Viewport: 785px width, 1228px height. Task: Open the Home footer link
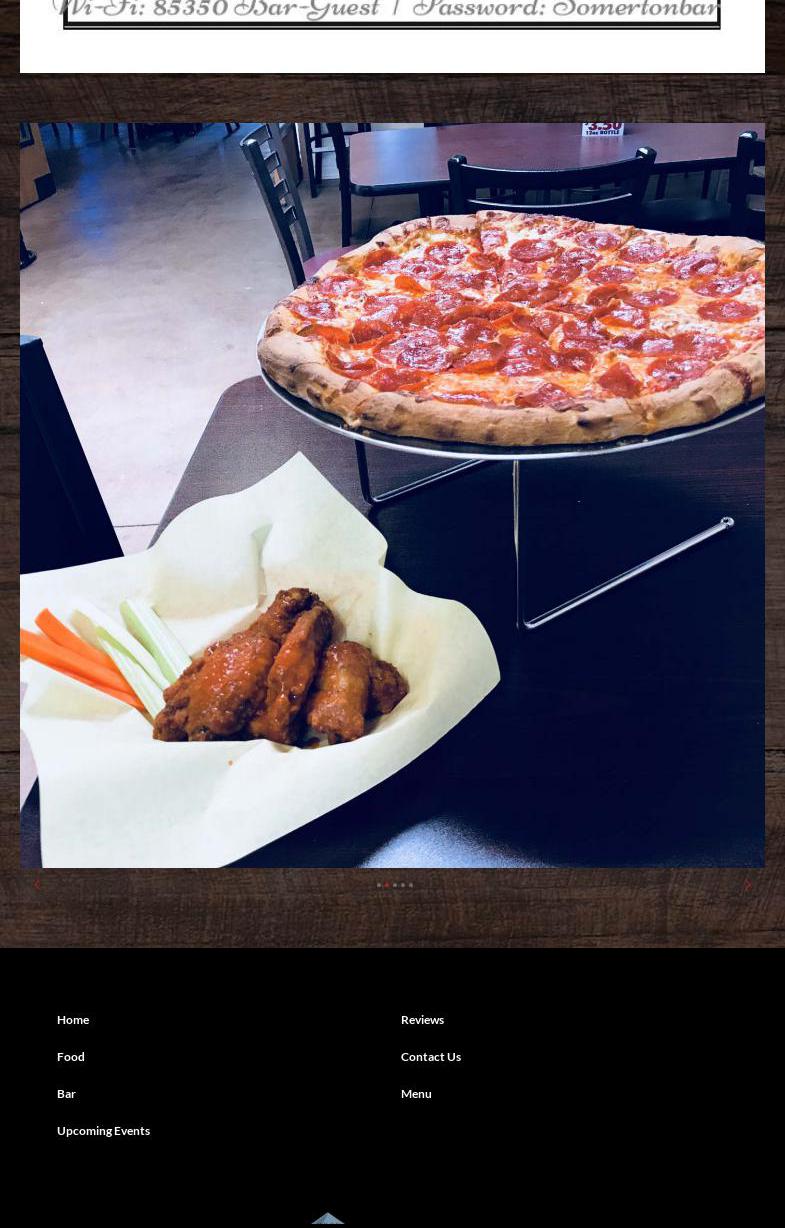tap(73, 1020)
